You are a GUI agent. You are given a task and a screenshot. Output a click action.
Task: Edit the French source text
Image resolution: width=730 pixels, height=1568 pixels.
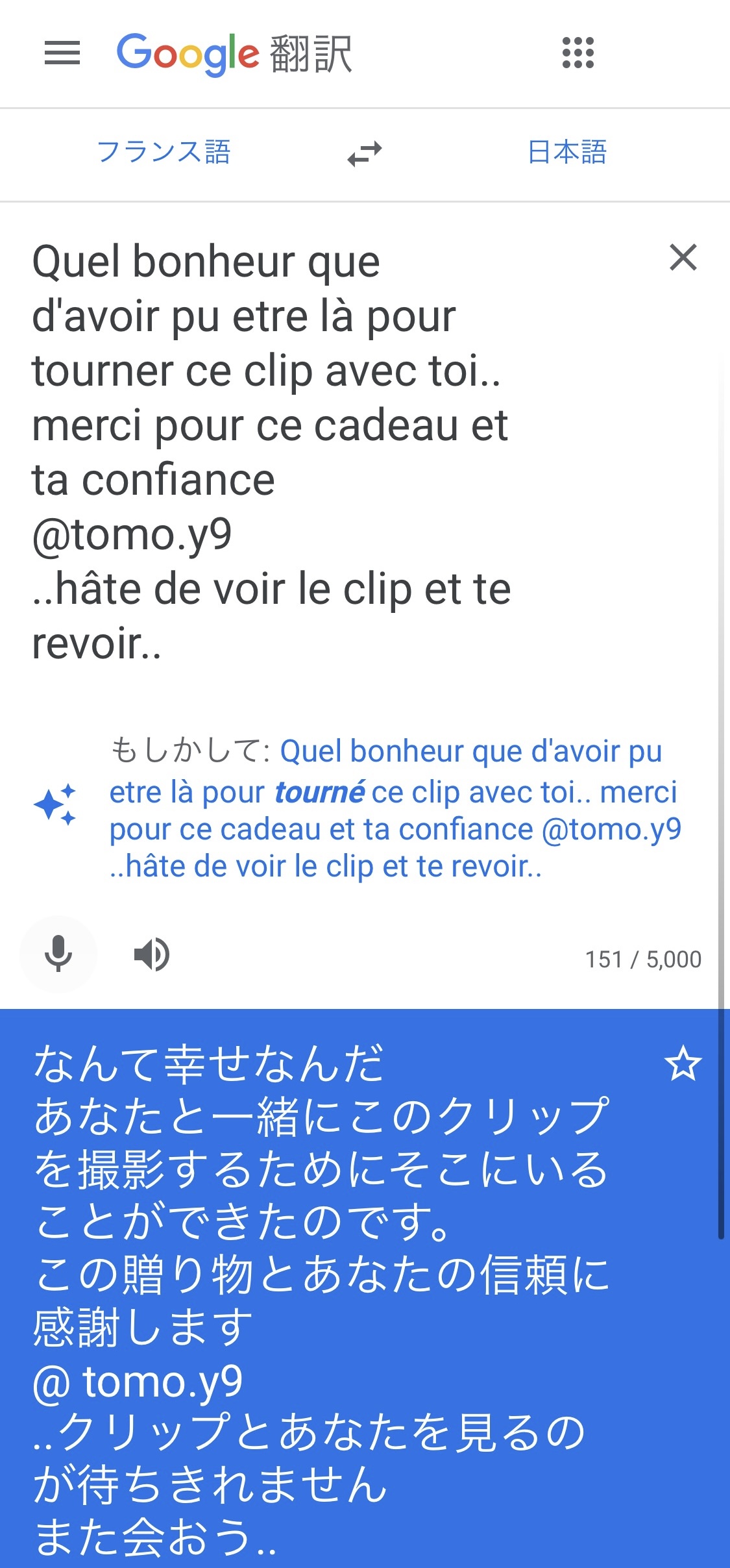(x=273, y=452)
